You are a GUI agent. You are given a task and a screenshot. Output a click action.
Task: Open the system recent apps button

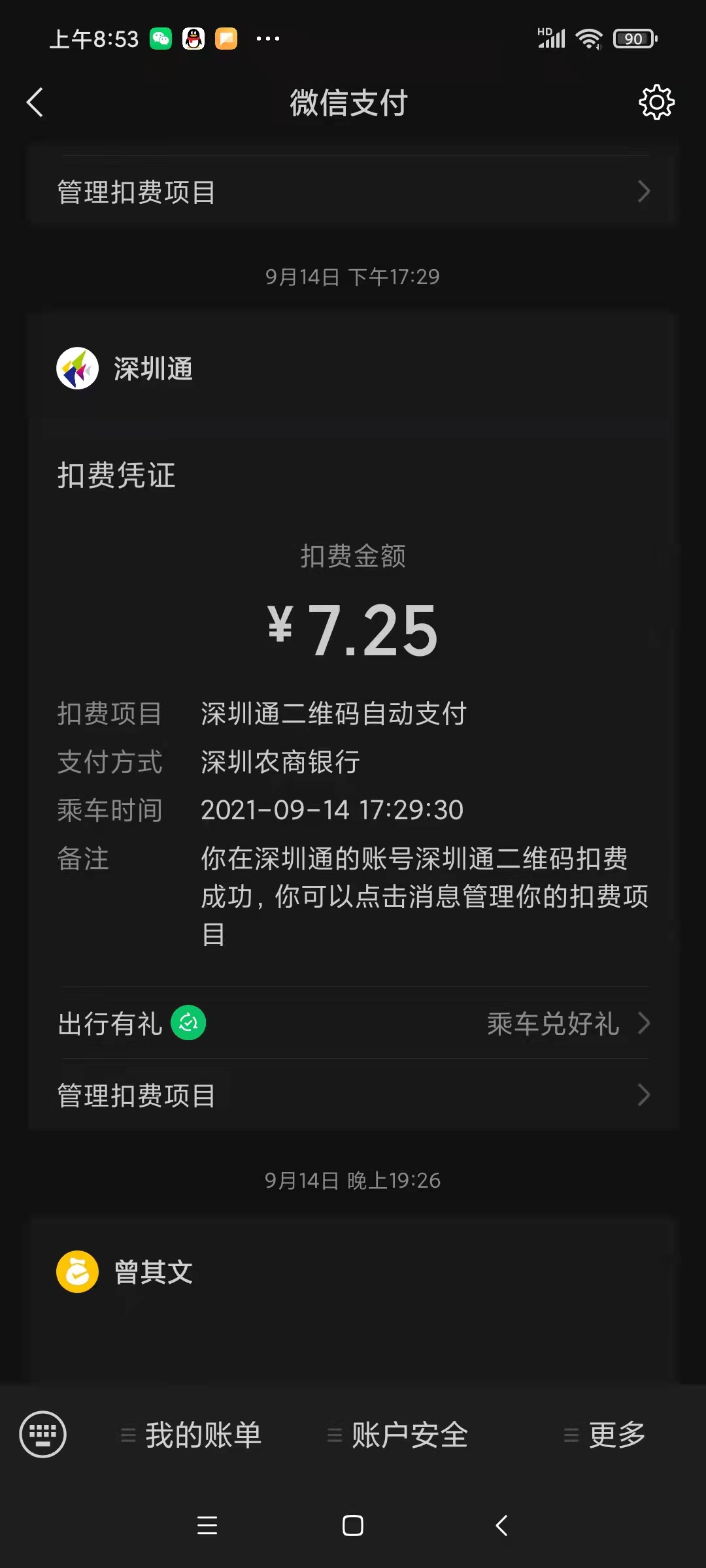207,1526
